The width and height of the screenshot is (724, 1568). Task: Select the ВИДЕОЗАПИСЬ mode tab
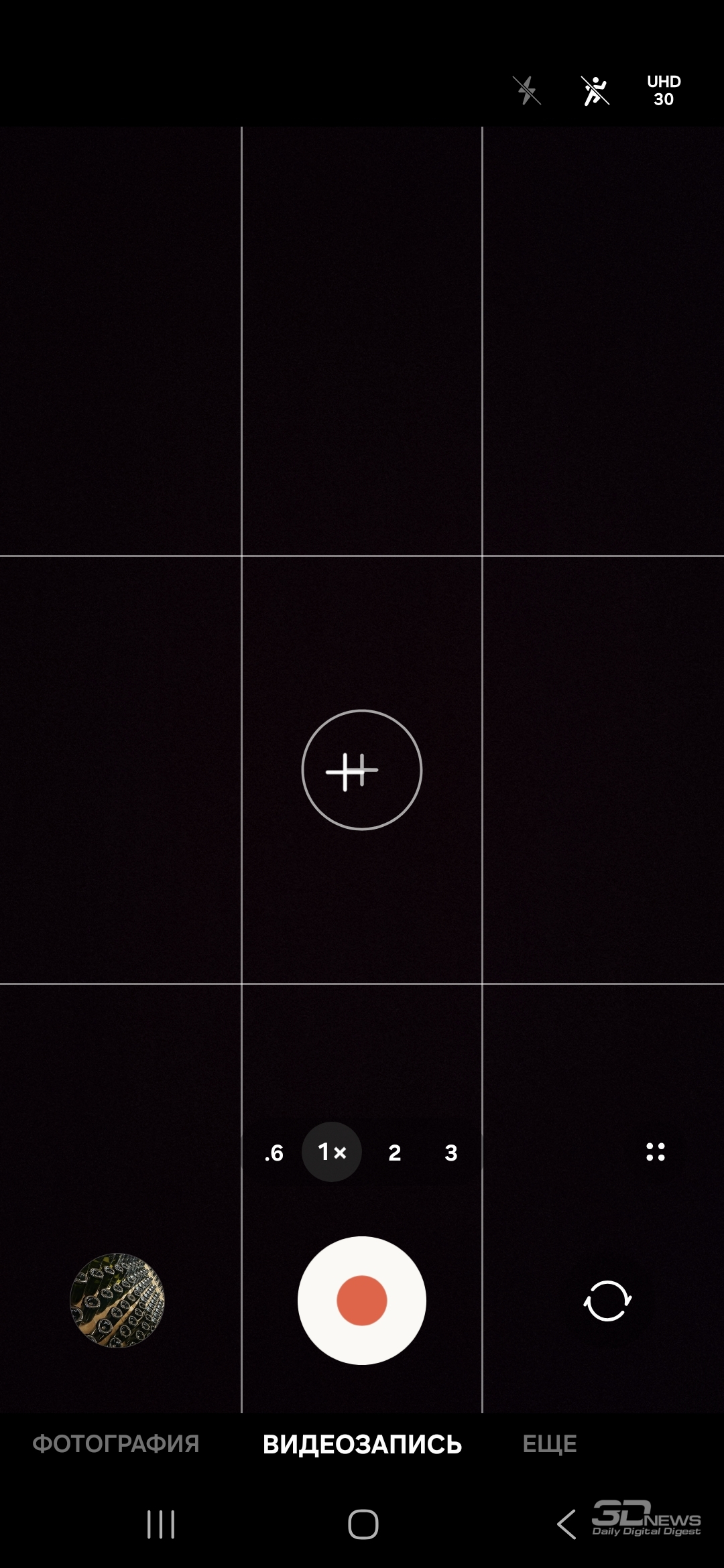point(362,1444)
